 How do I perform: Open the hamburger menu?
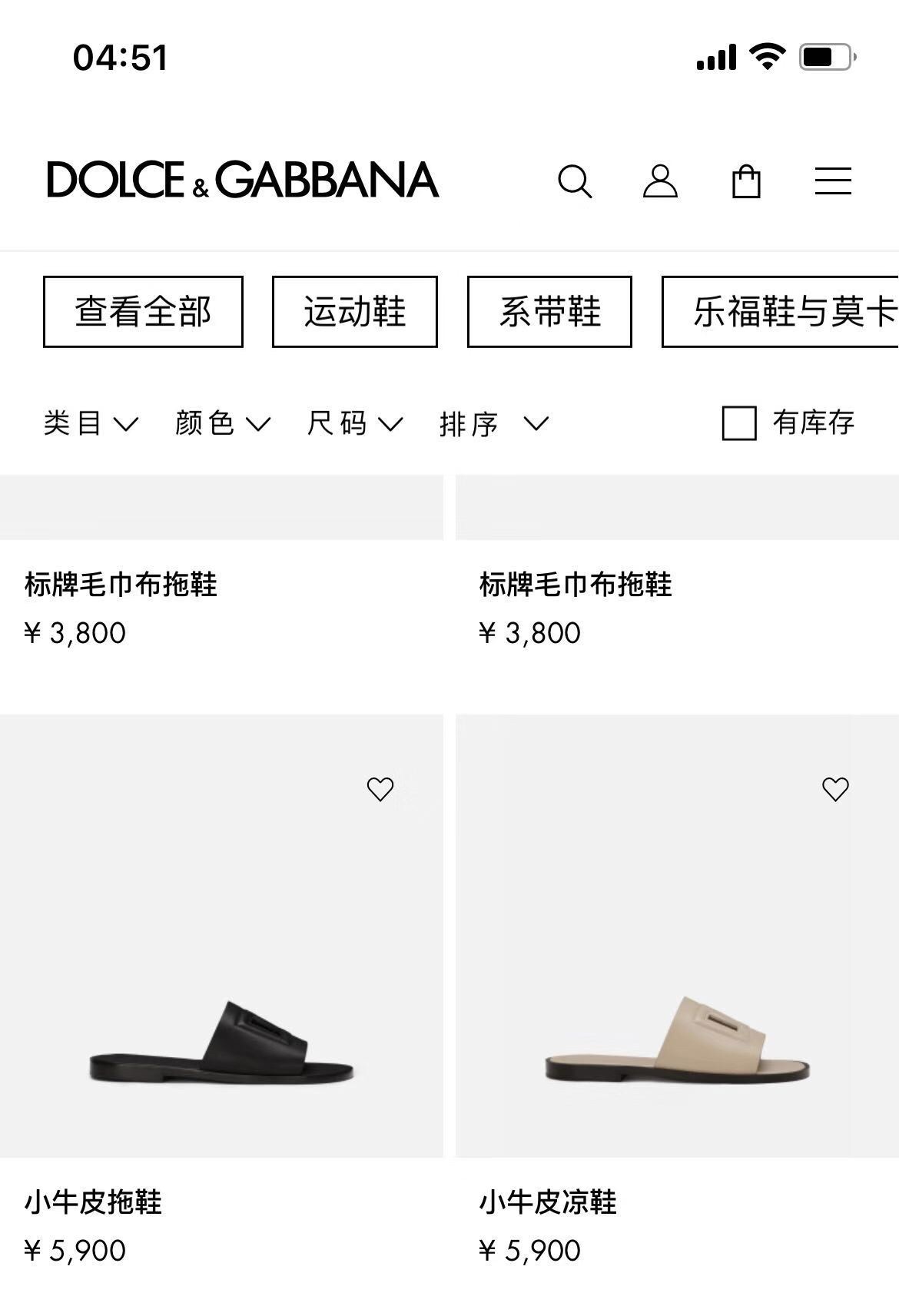[833, 181]
